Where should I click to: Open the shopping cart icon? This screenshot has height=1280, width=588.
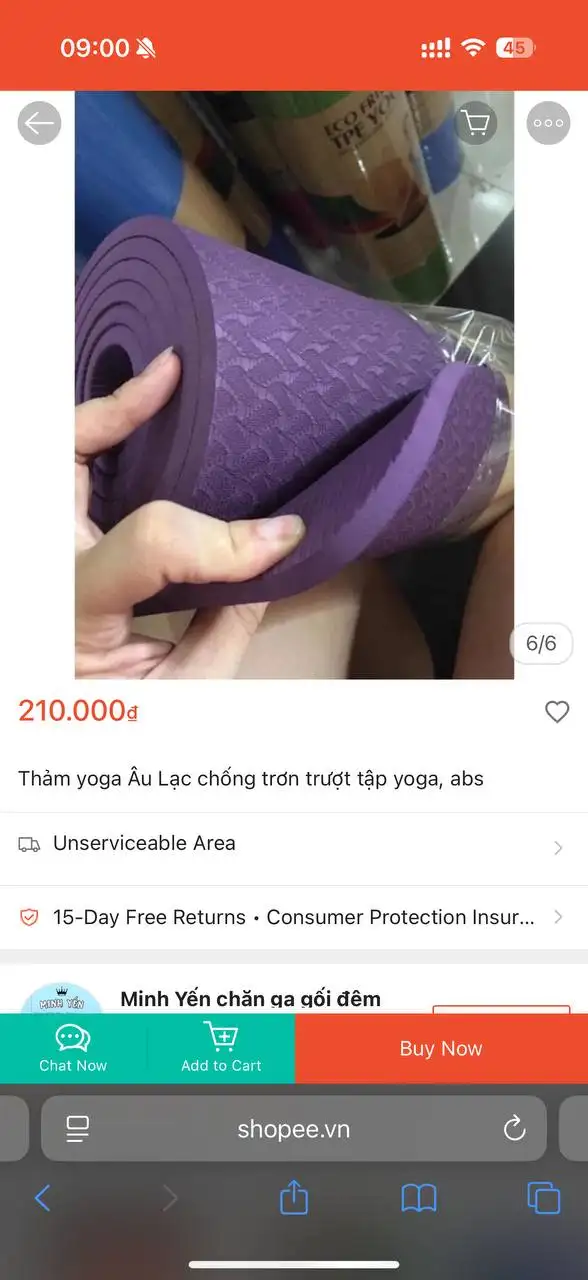476,123
